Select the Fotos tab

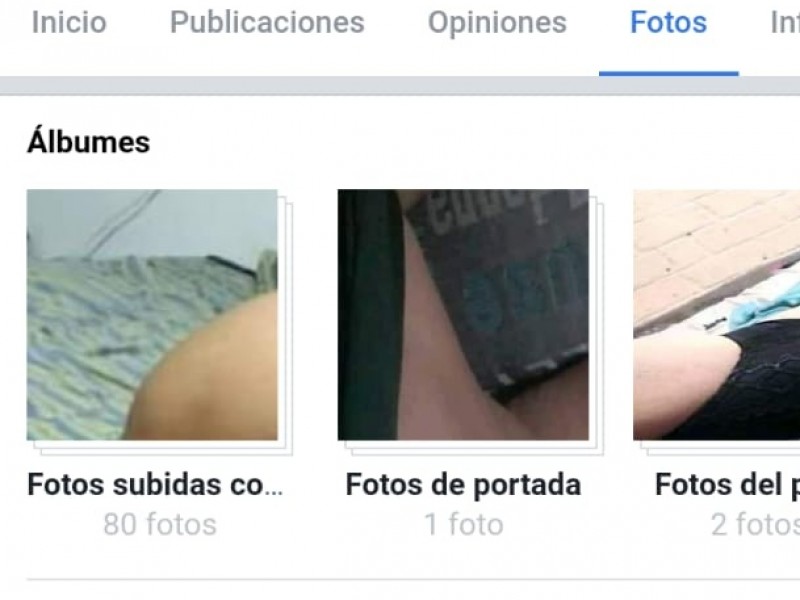[x=668, y=23]
